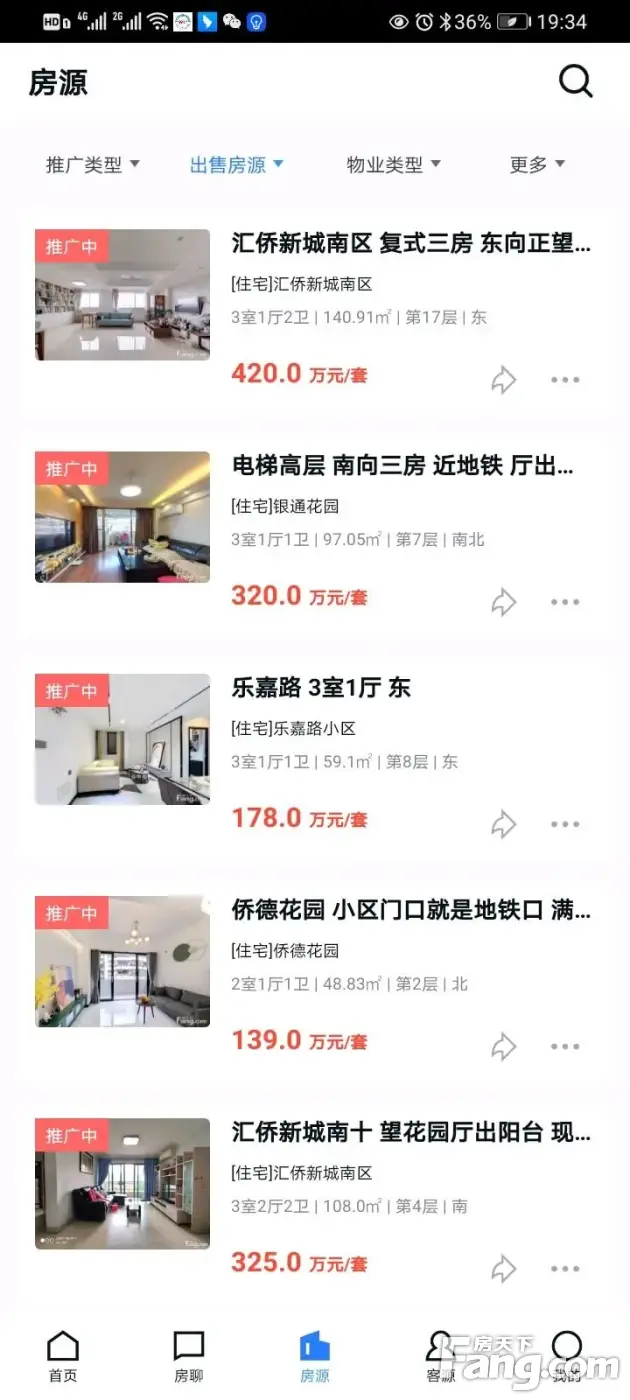Open the 汇侨新城南十 望花园 listing
This screenshot has width=630, height=1400.
[410, 1132]
